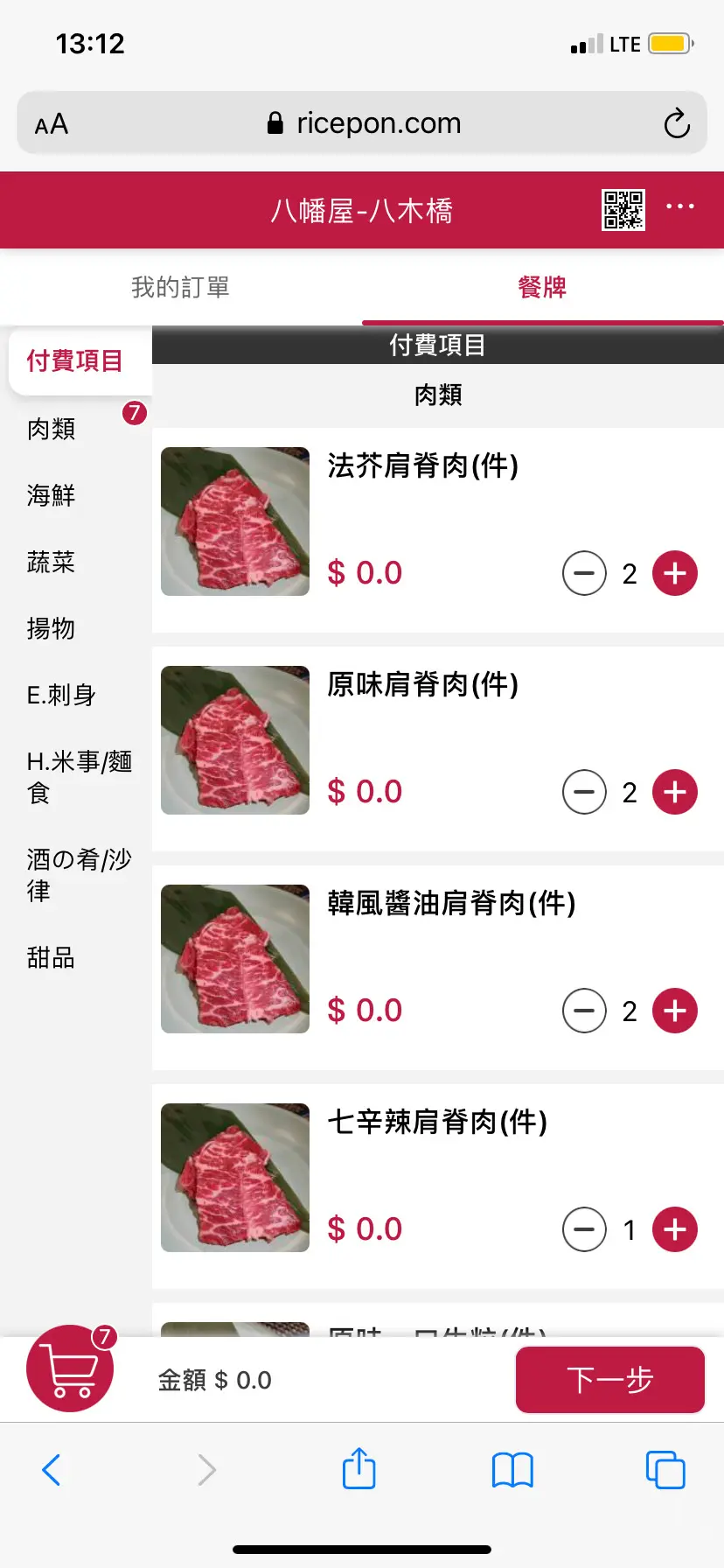Show the 甜品 category
The image size is (724, 1568).
[x=51, y=957]
